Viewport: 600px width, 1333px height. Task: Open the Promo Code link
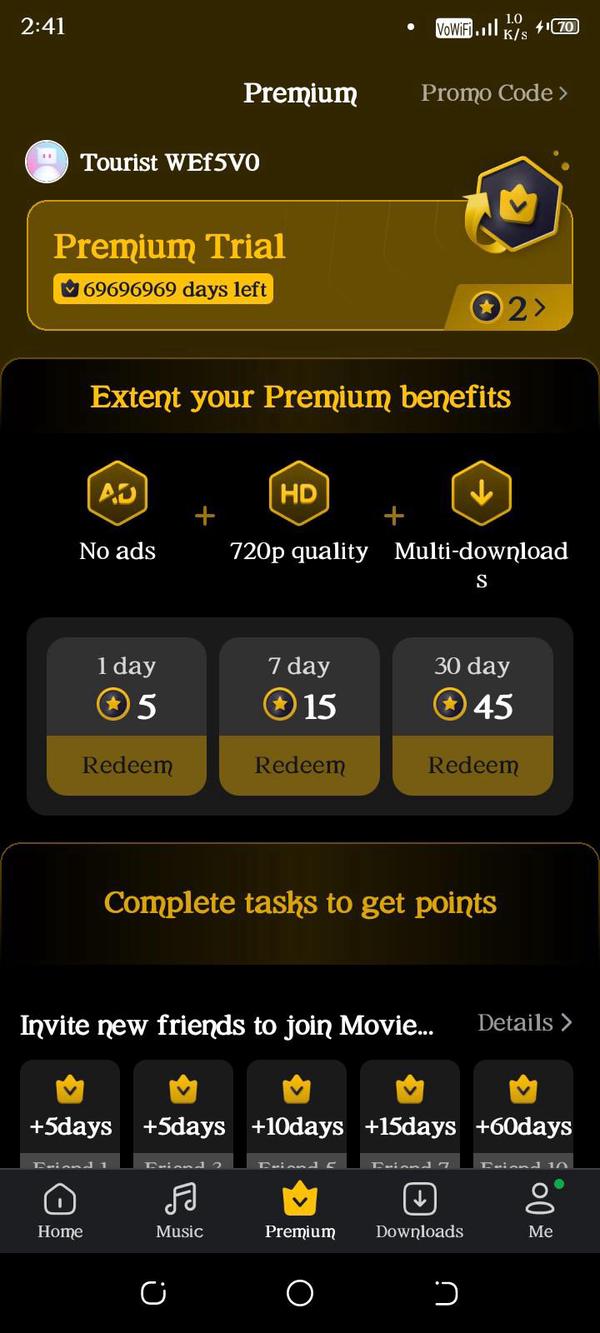point(494,93)
